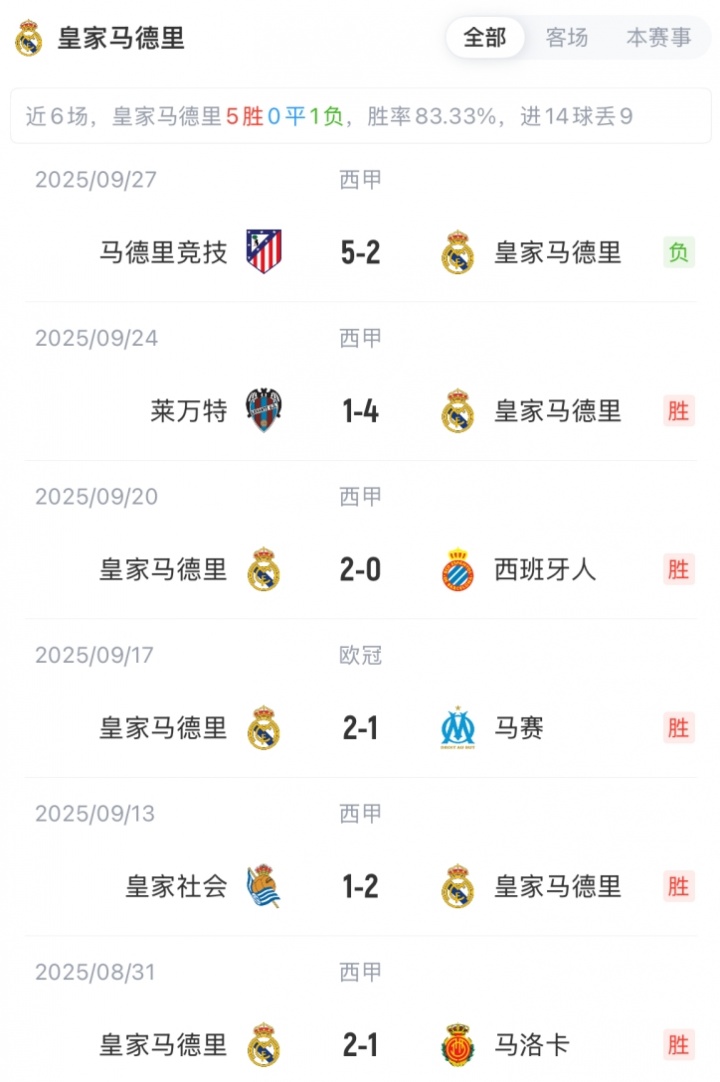Show only 本赛事 matches

pyautogui.click(x=658, y=38)
